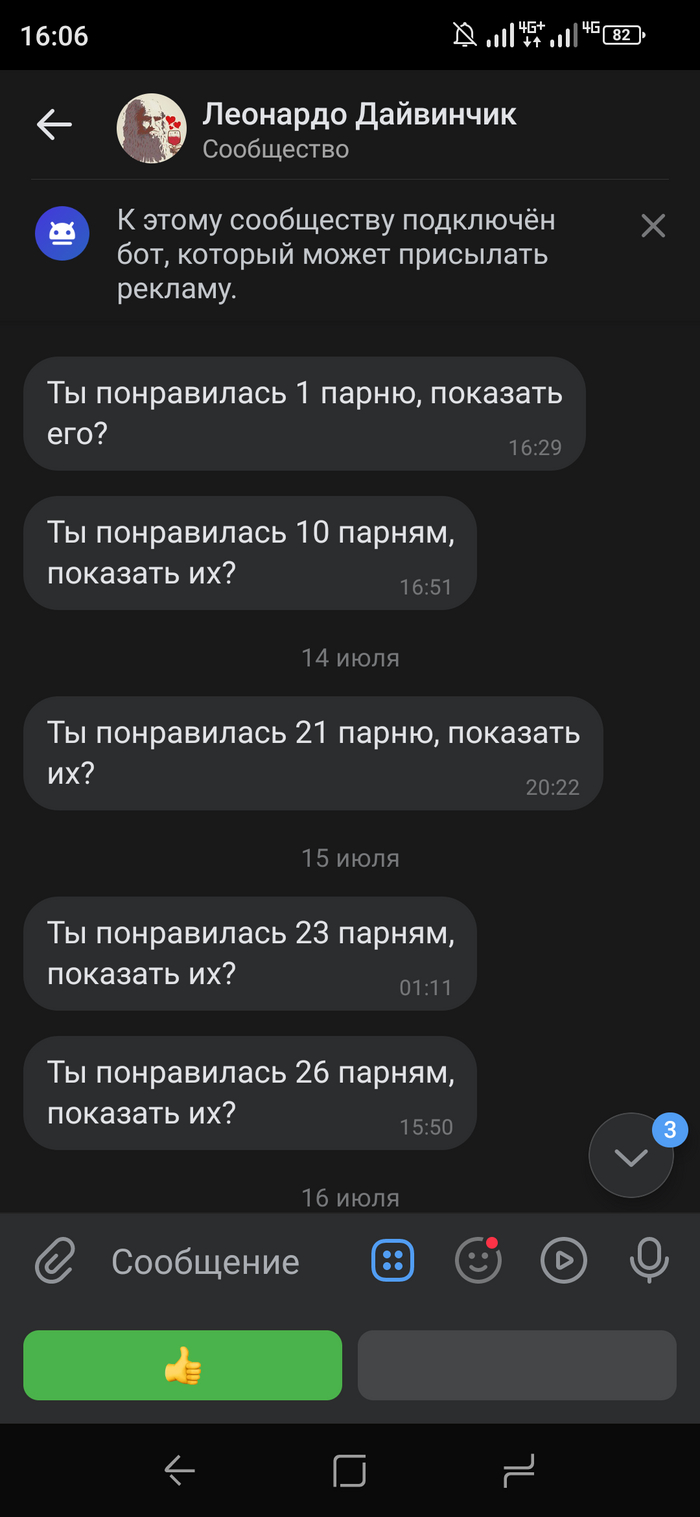
Task: Tap the green thumbs-up button
Action: pyautogui.click(x=182, y=1365)
